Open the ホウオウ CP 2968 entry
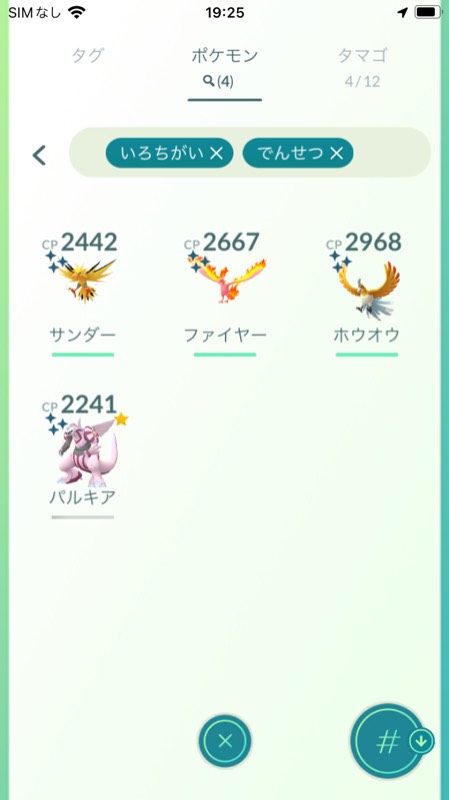The height and width of the screenshot is (800, 449). 366,293
